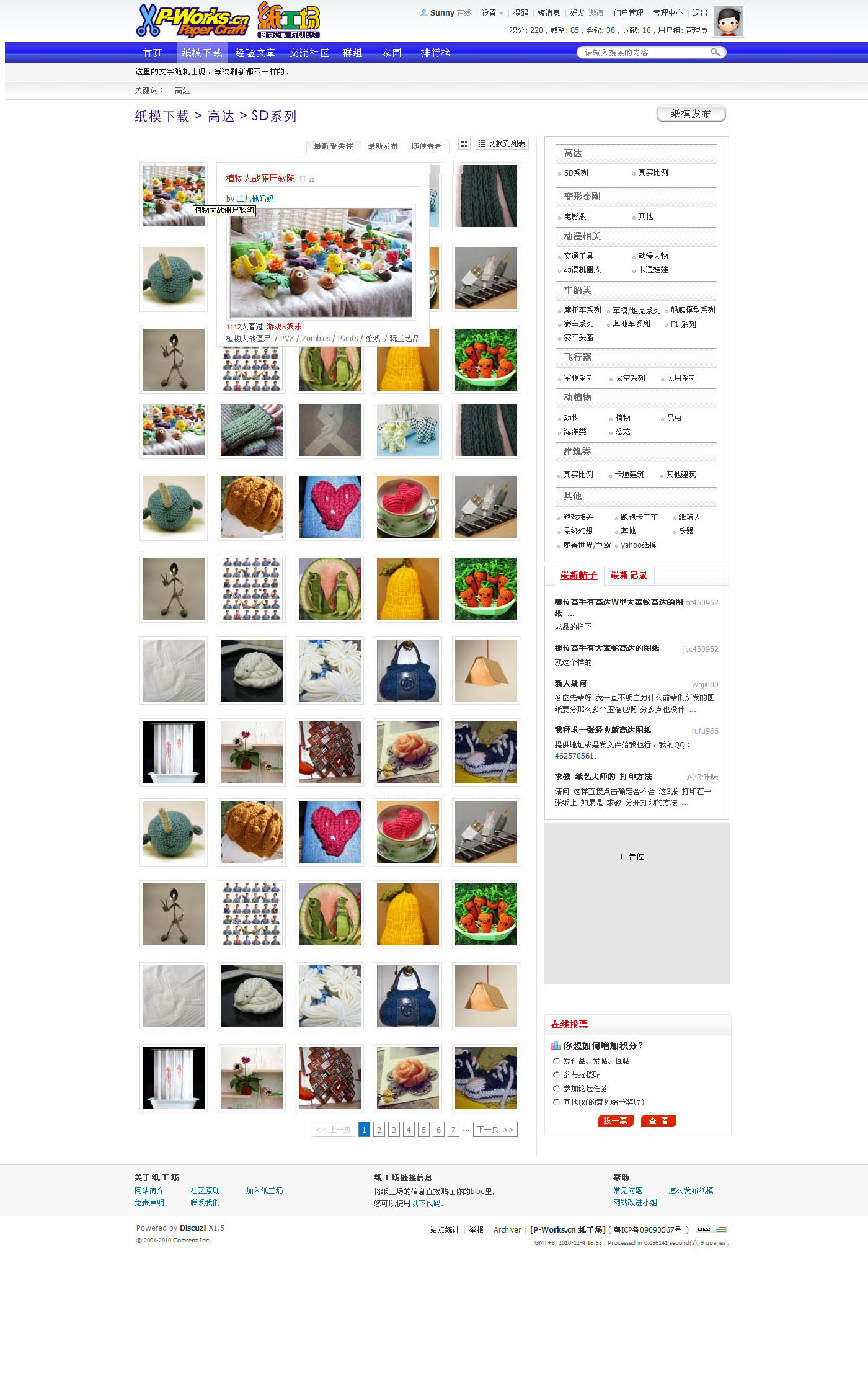Screen dimensions: 868x1374
Task: Open 真实比例 under 高达 category
Action: pos(653,172)
